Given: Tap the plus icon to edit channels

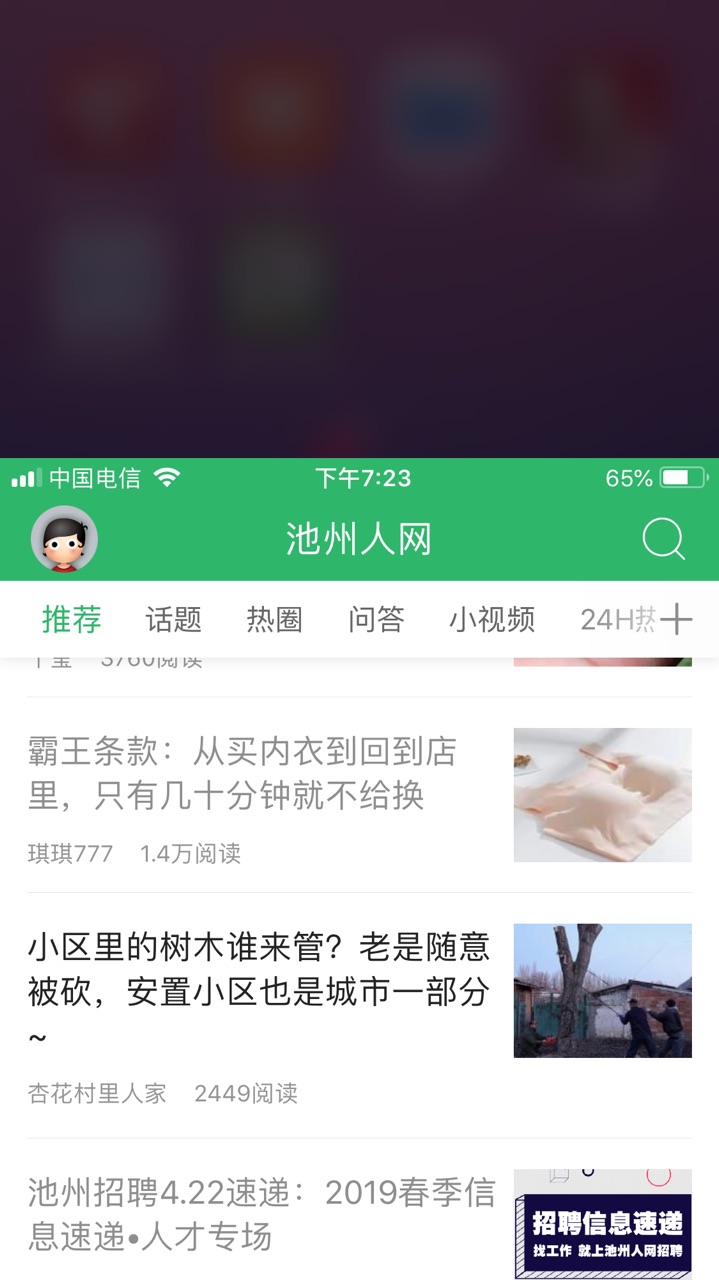Looking at the screenshot, I should pos(677,620).
